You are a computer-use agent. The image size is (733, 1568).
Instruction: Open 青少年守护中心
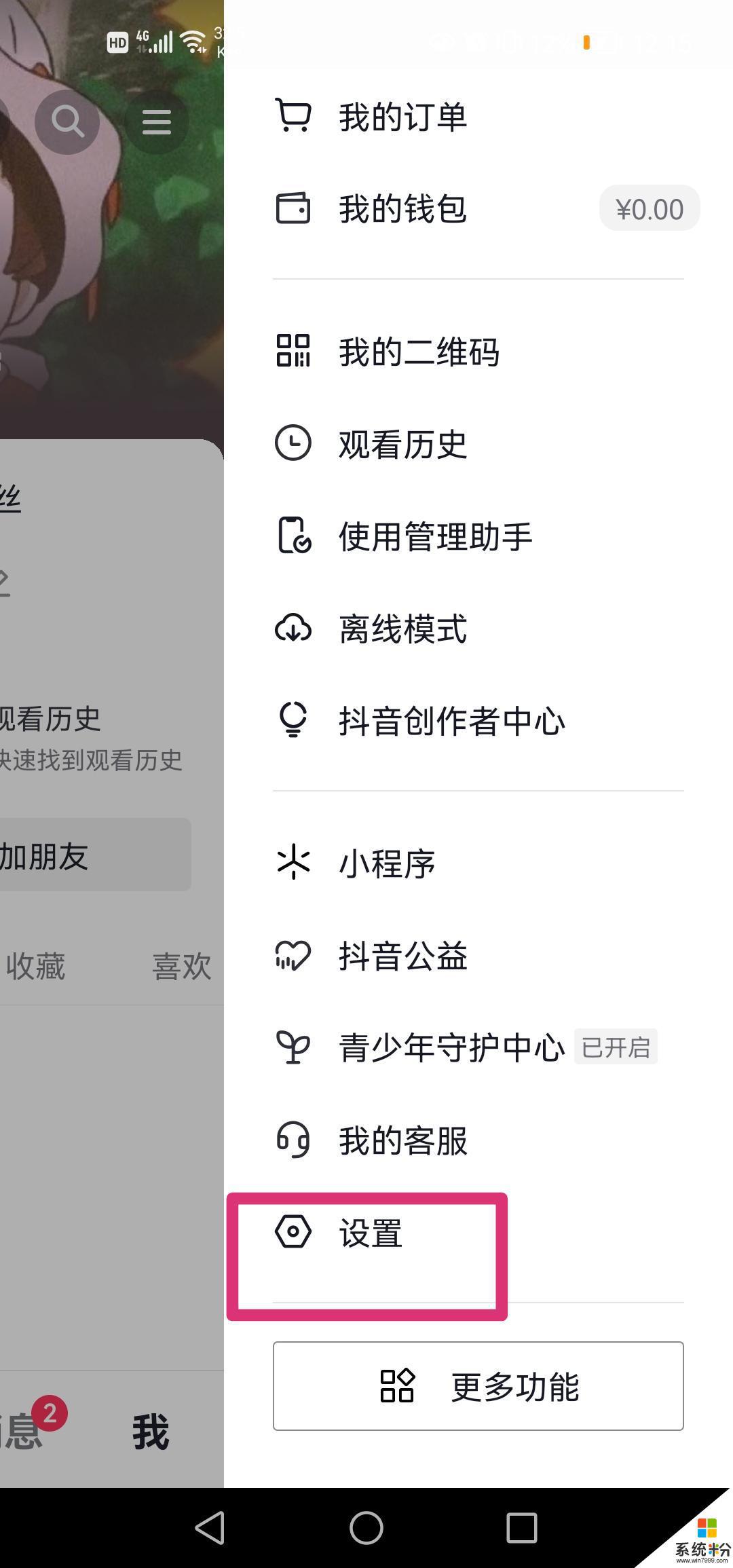pos(478,1047)
